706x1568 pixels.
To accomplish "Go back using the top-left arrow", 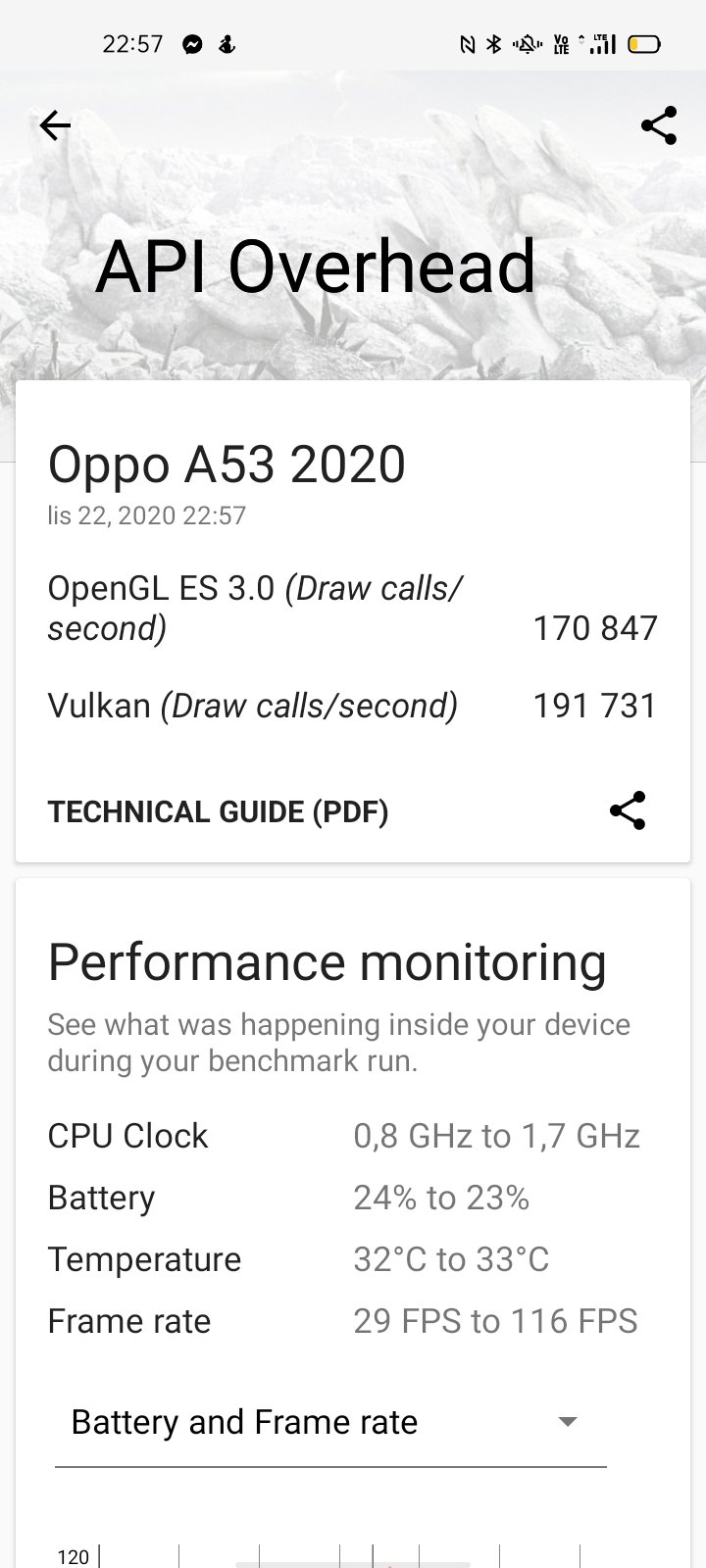I will [55, 125].
